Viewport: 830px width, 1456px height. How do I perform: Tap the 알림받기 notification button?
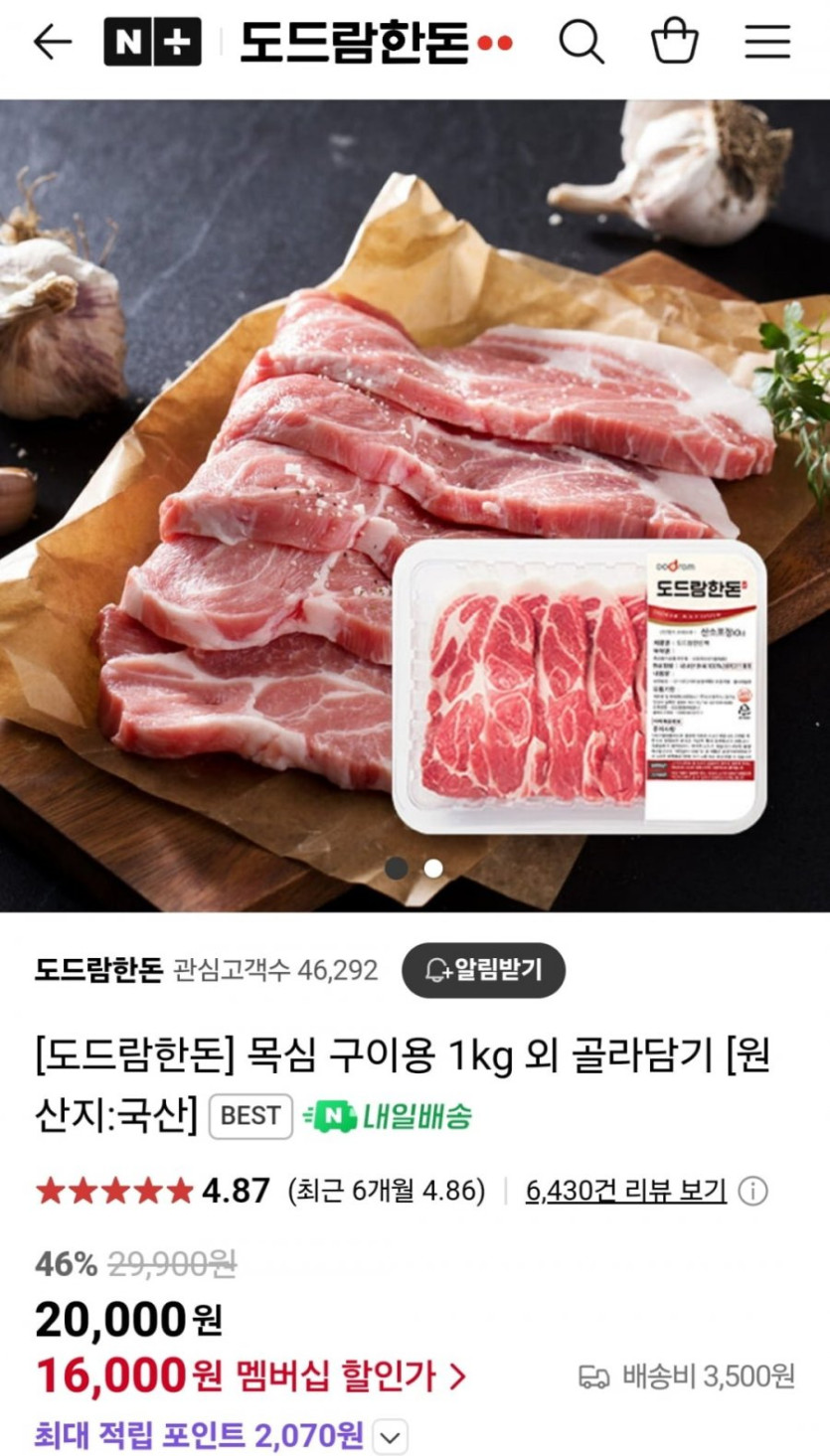coord(483,969)
